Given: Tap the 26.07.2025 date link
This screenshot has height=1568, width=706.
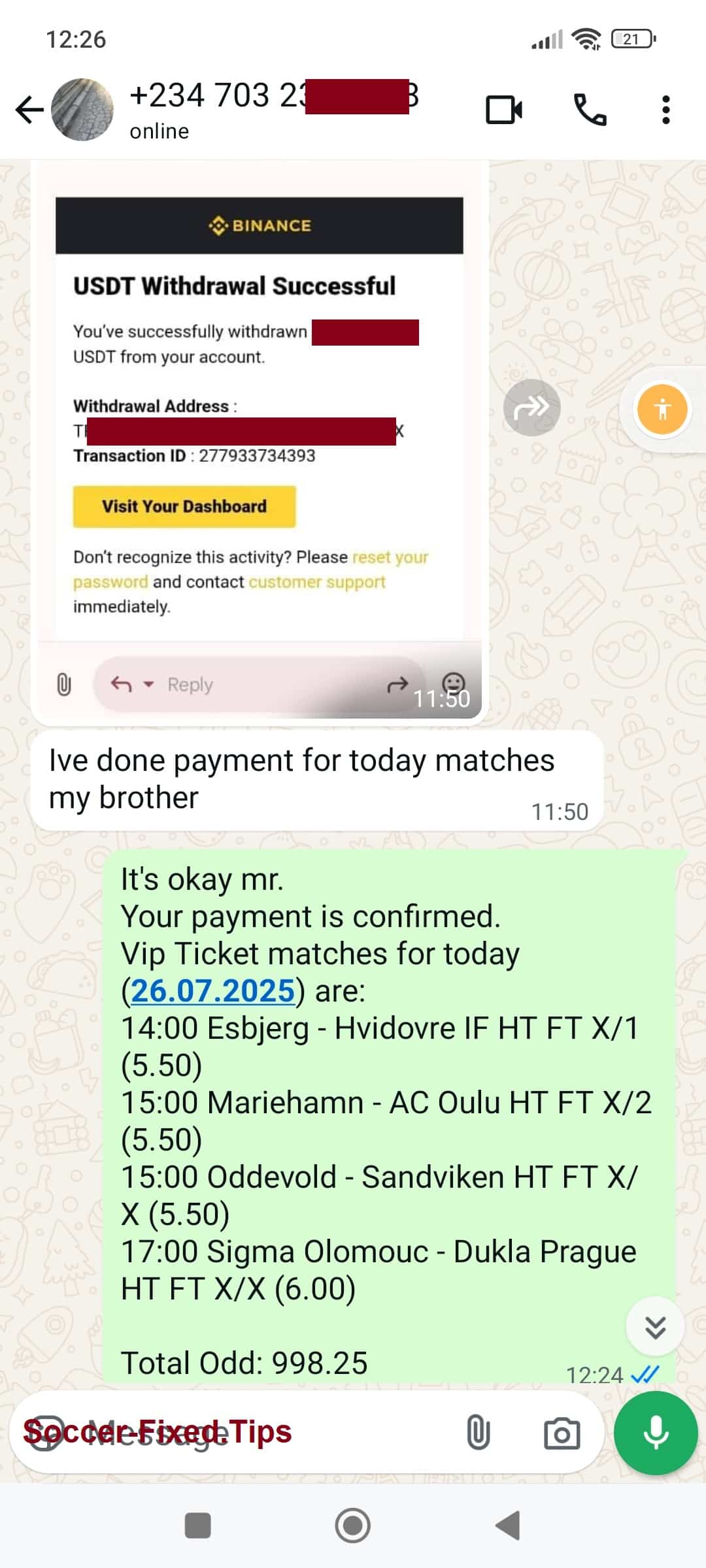Looking at the screenshot, I should 213,990.
